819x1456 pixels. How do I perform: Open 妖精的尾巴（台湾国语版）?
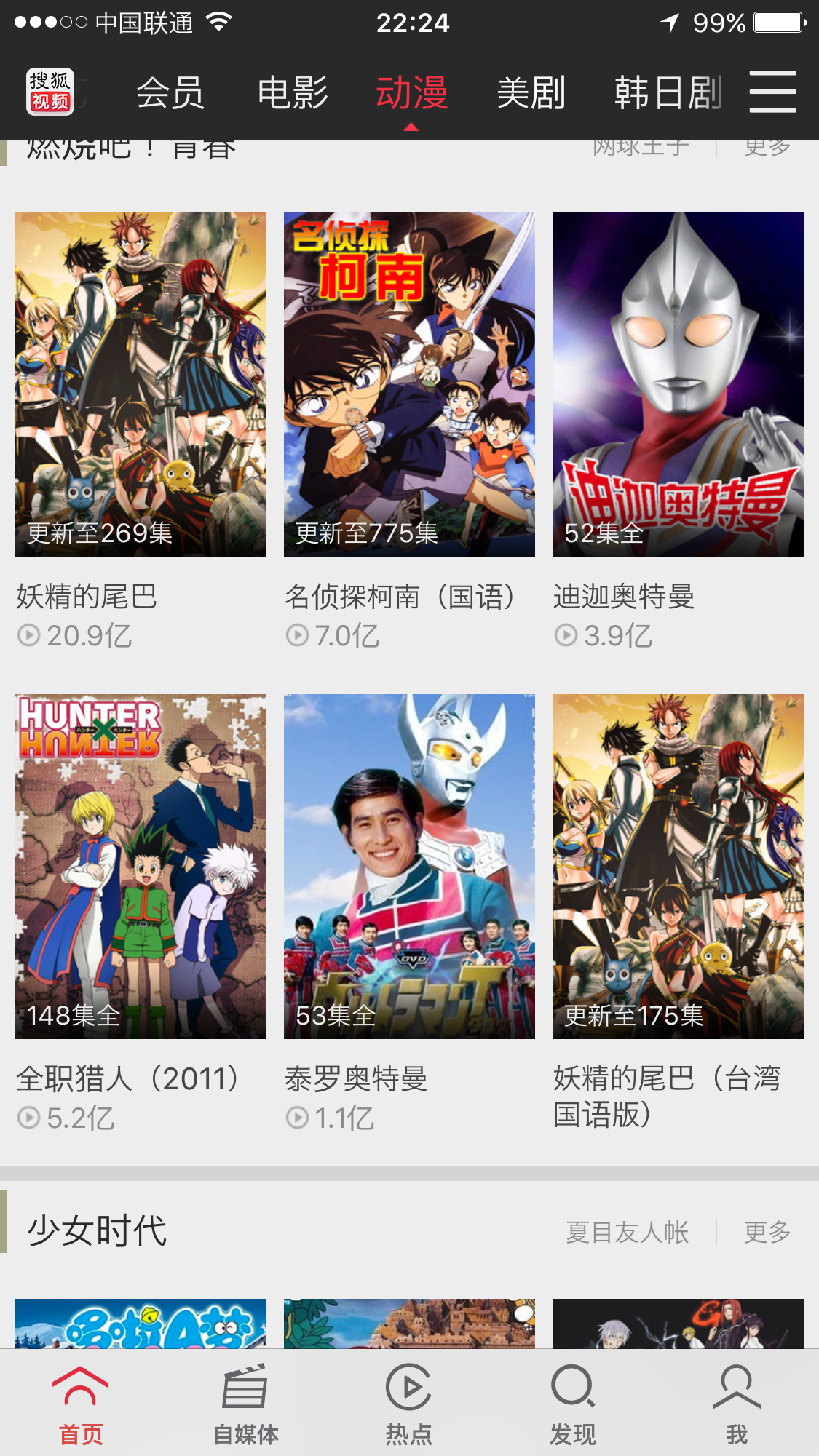[x=678, y=866]
